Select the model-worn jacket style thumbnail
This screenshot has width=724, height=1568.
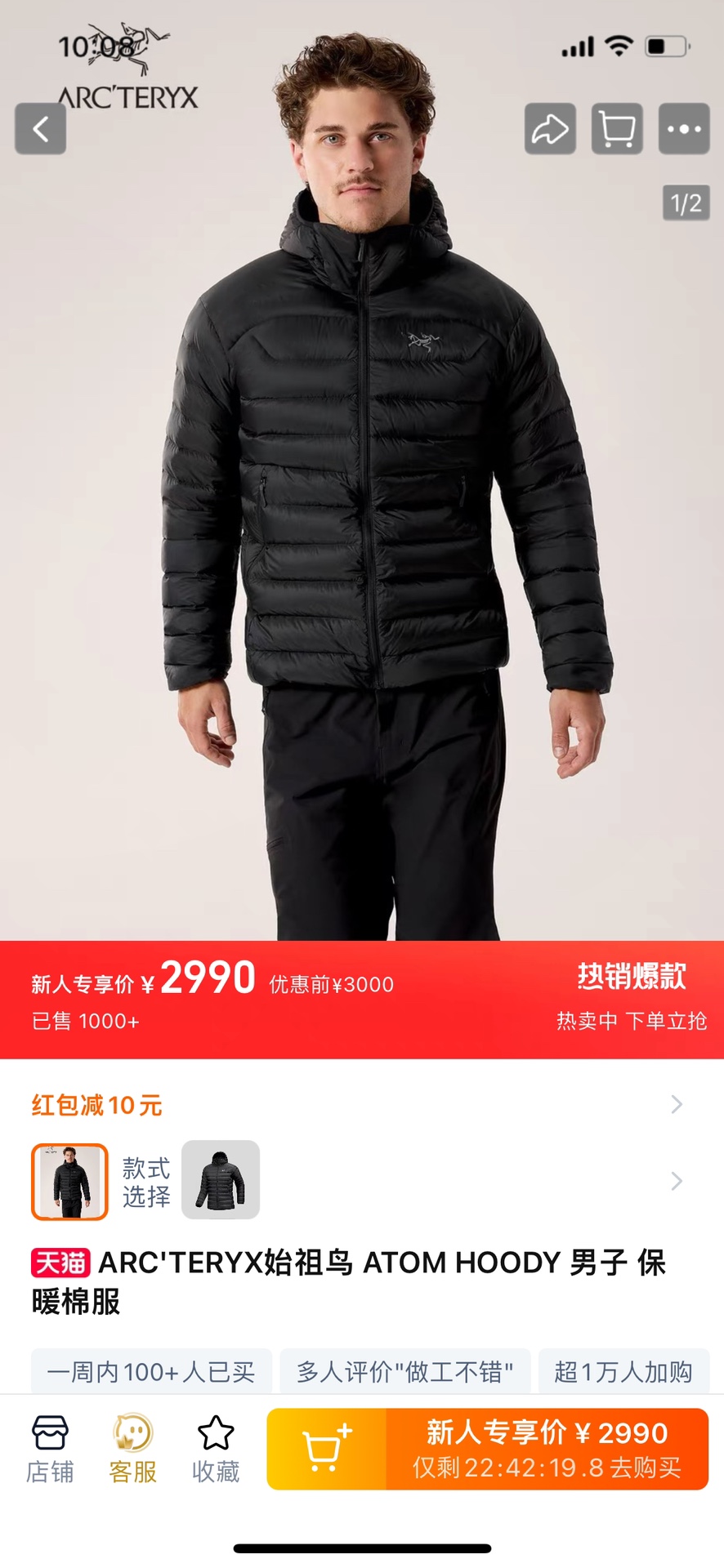pyautogui.click(x=69, y=1182)
